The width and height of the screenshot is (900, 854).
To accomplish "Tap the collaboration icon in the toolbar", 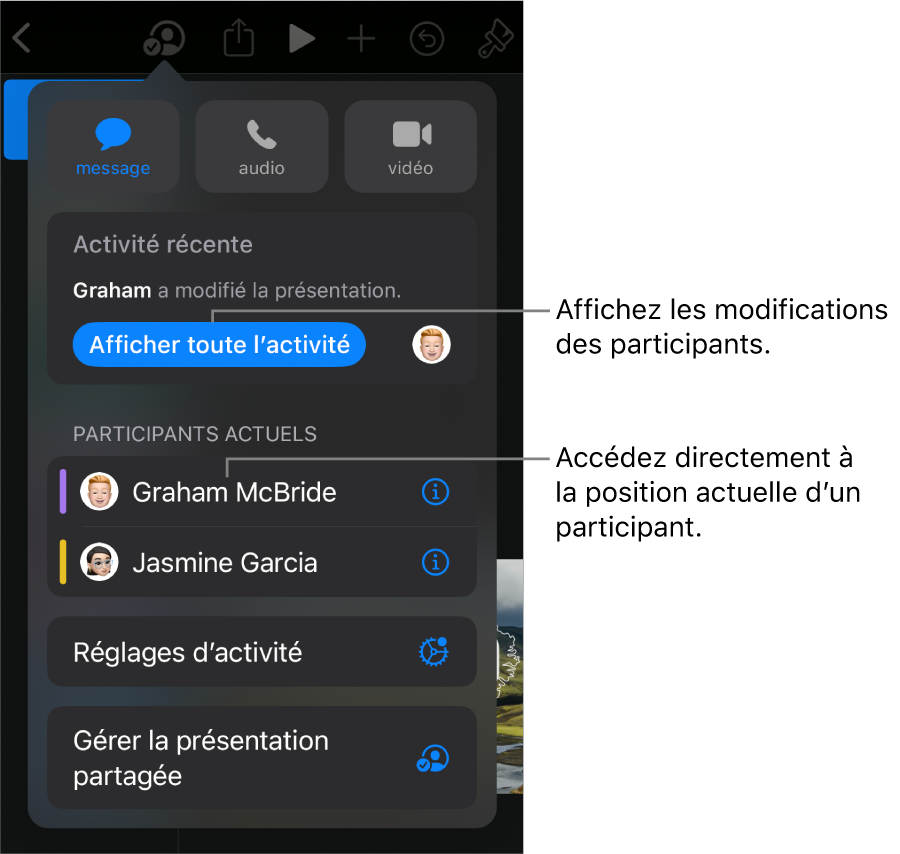I will tap(164, 38).
